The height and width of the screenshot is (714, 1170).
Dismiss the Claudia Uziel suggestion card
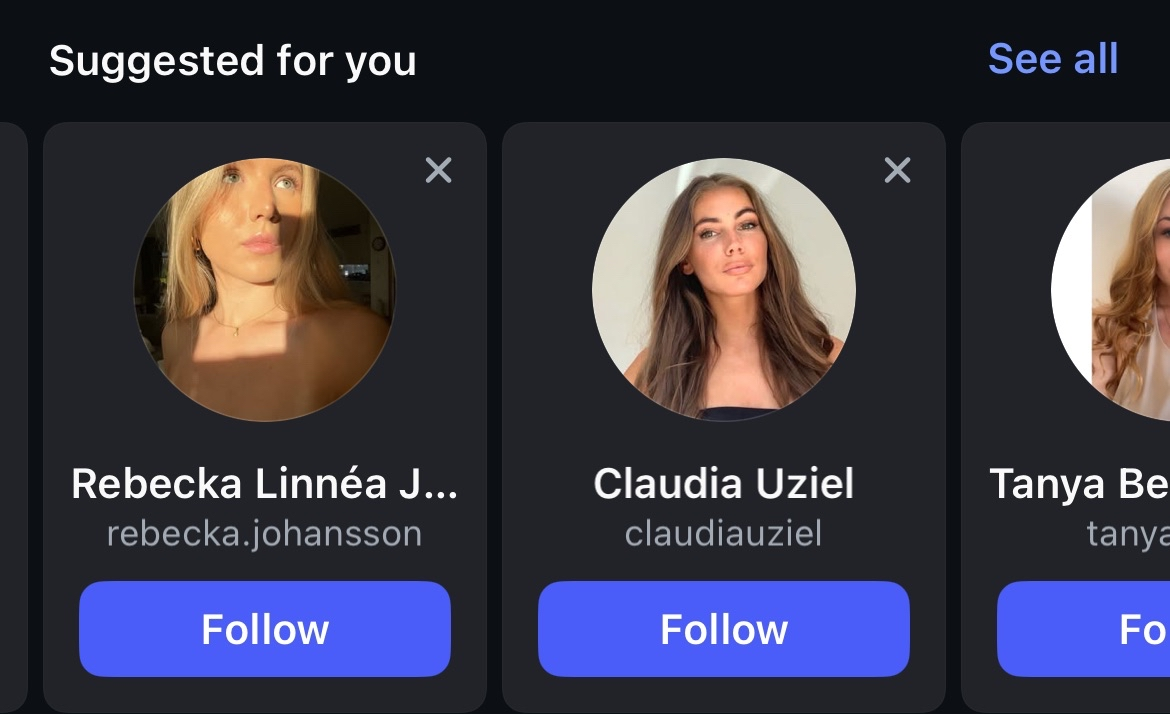[897, 171]
